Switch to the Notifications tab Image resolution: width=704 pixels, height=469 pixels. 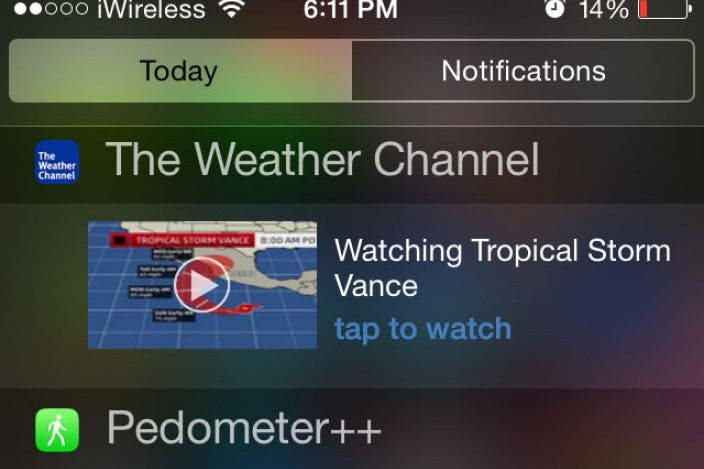523,71
